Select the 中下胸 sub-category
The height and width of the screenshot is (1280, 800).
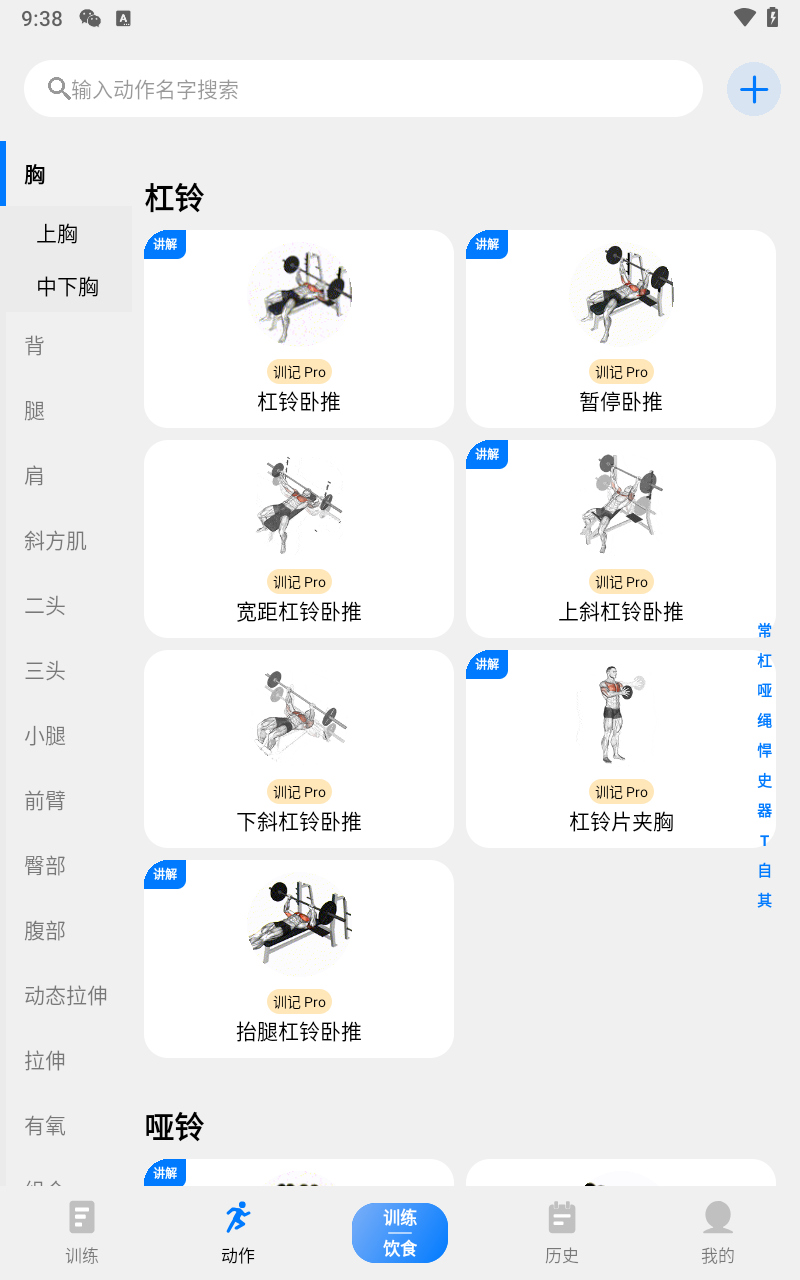(68, 287)
